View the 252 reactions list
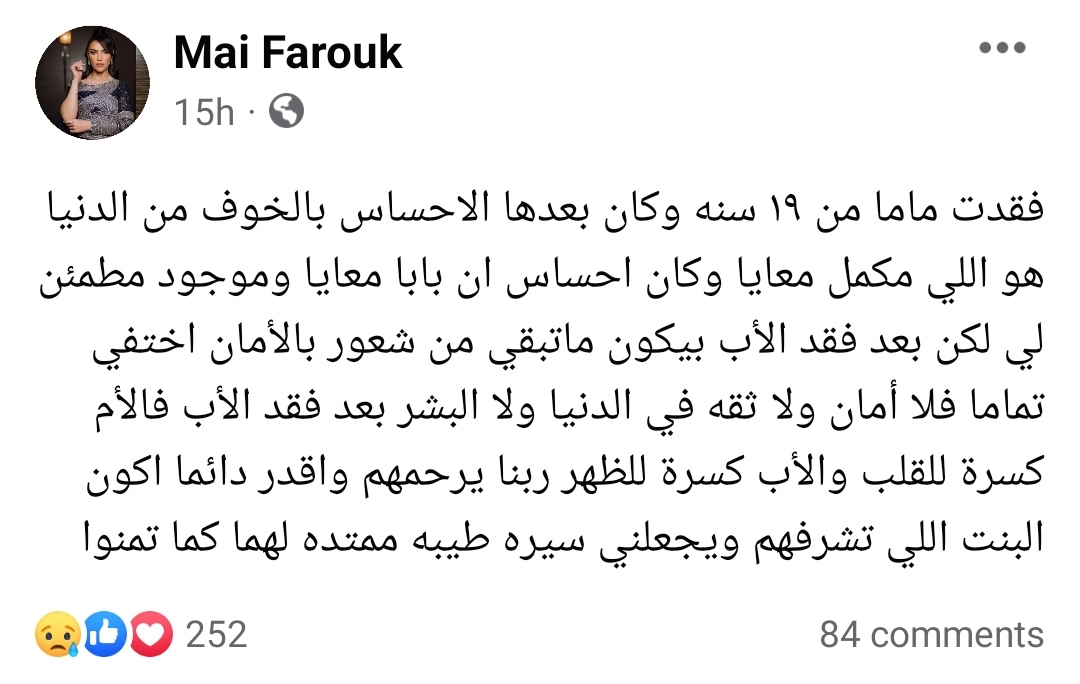This screenshot has height=684, width=1080. click(140, 634)
